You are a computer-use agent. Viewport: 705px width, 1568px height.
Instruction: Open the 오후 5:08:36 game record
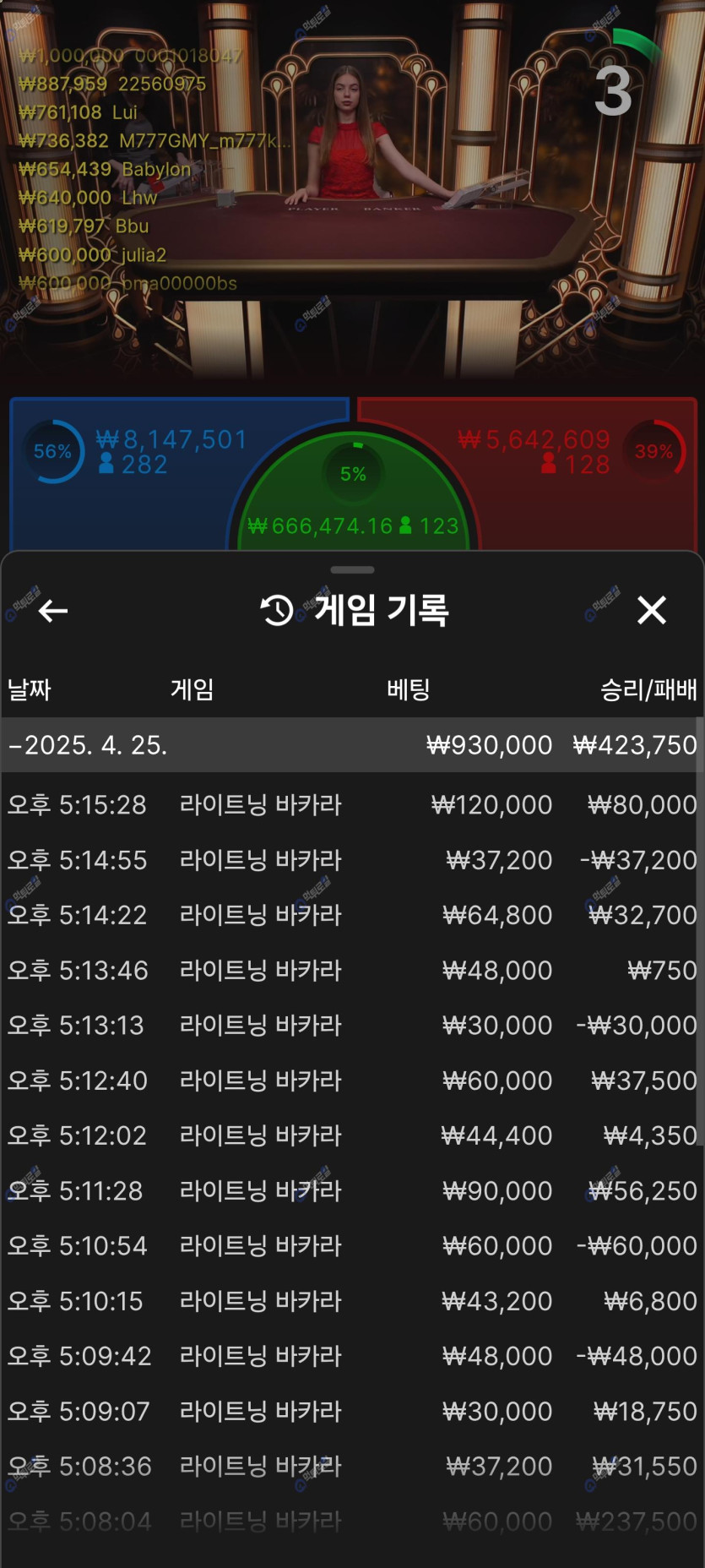[x=352, y=1466]
